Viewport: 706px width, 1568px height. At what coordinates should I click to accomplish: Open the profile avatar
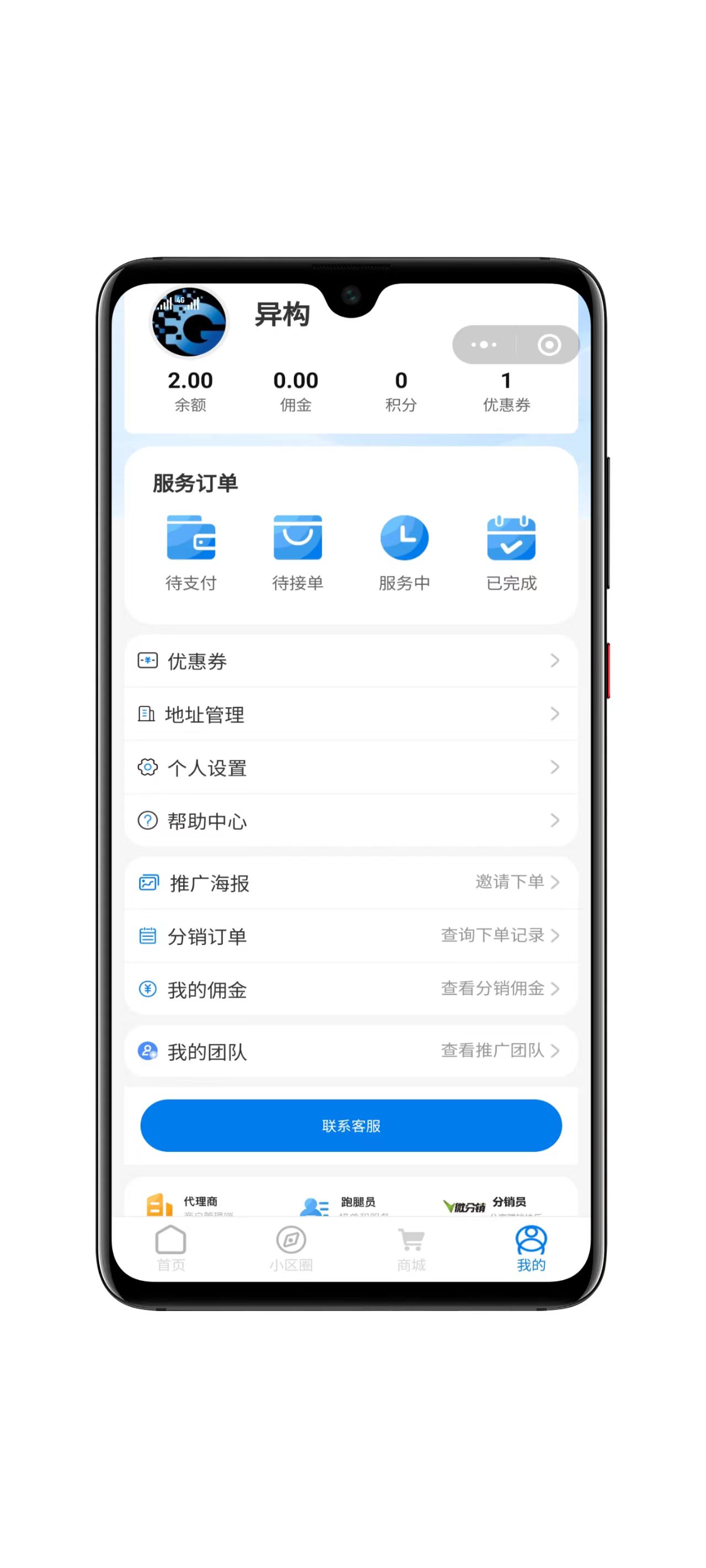pyautogui.click(x=189, y=322)
